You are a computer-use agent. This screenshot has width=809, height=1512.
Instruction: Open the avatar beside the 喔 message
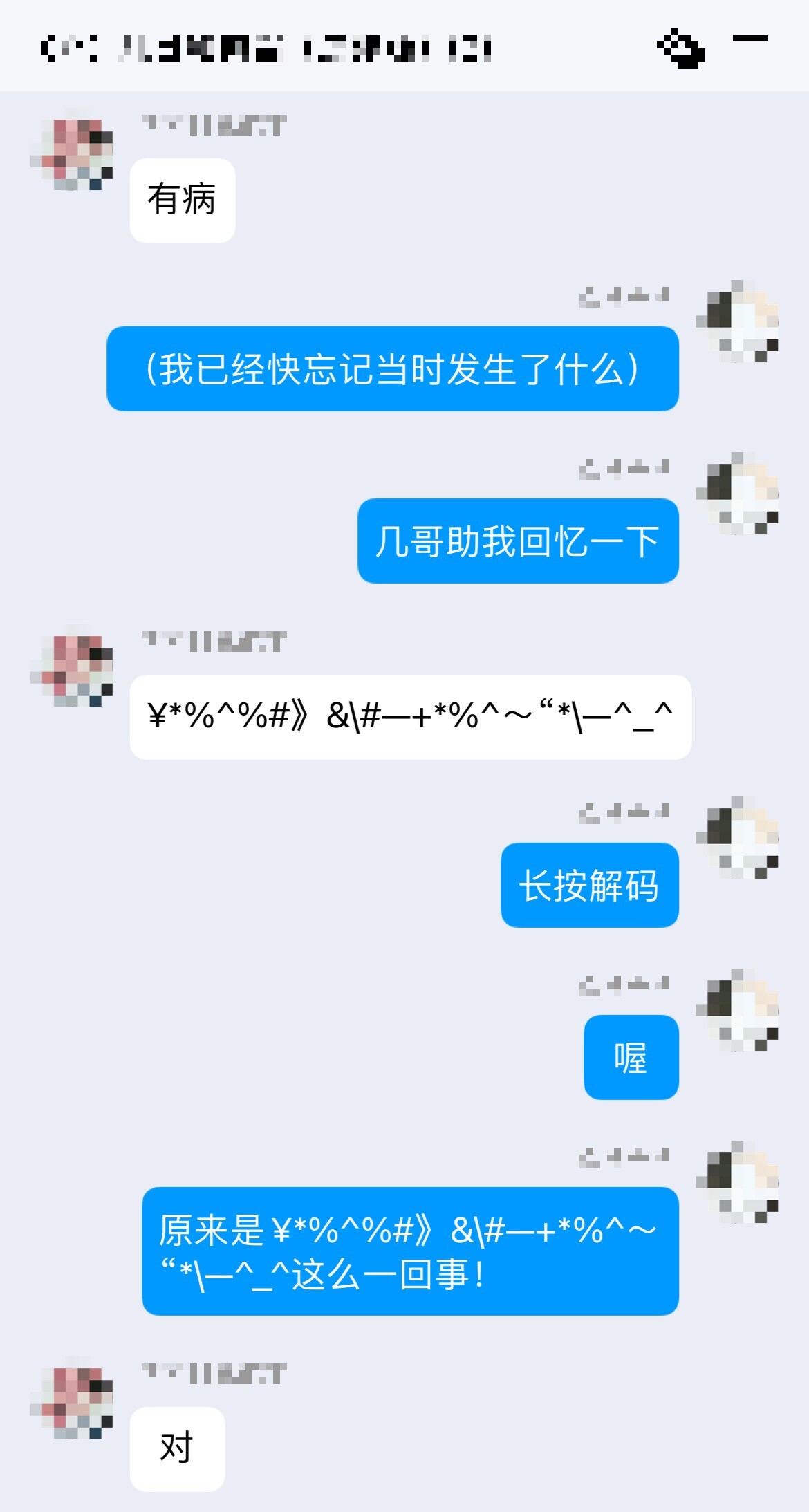(737, 1010)
